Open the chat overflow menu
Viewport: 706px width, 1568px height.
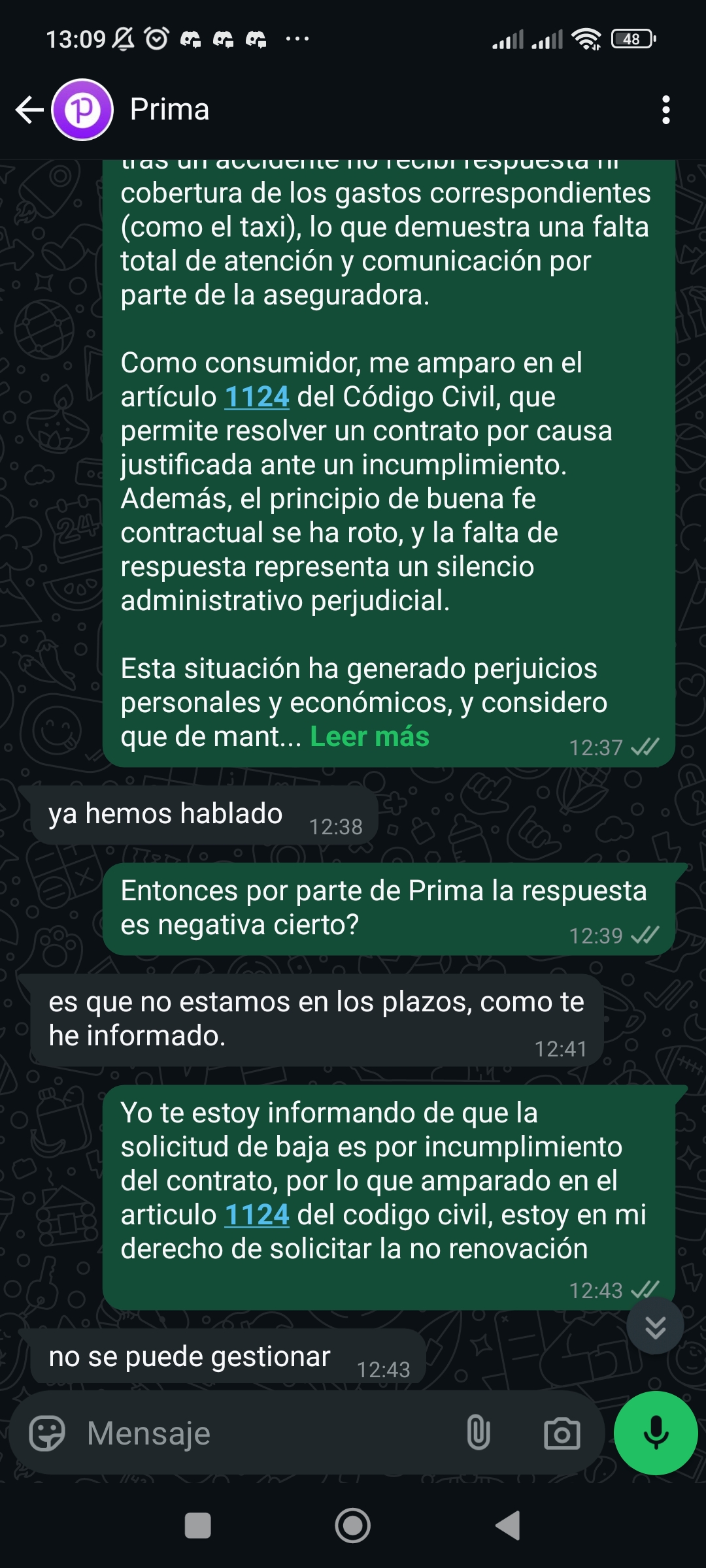click(665, 110)
